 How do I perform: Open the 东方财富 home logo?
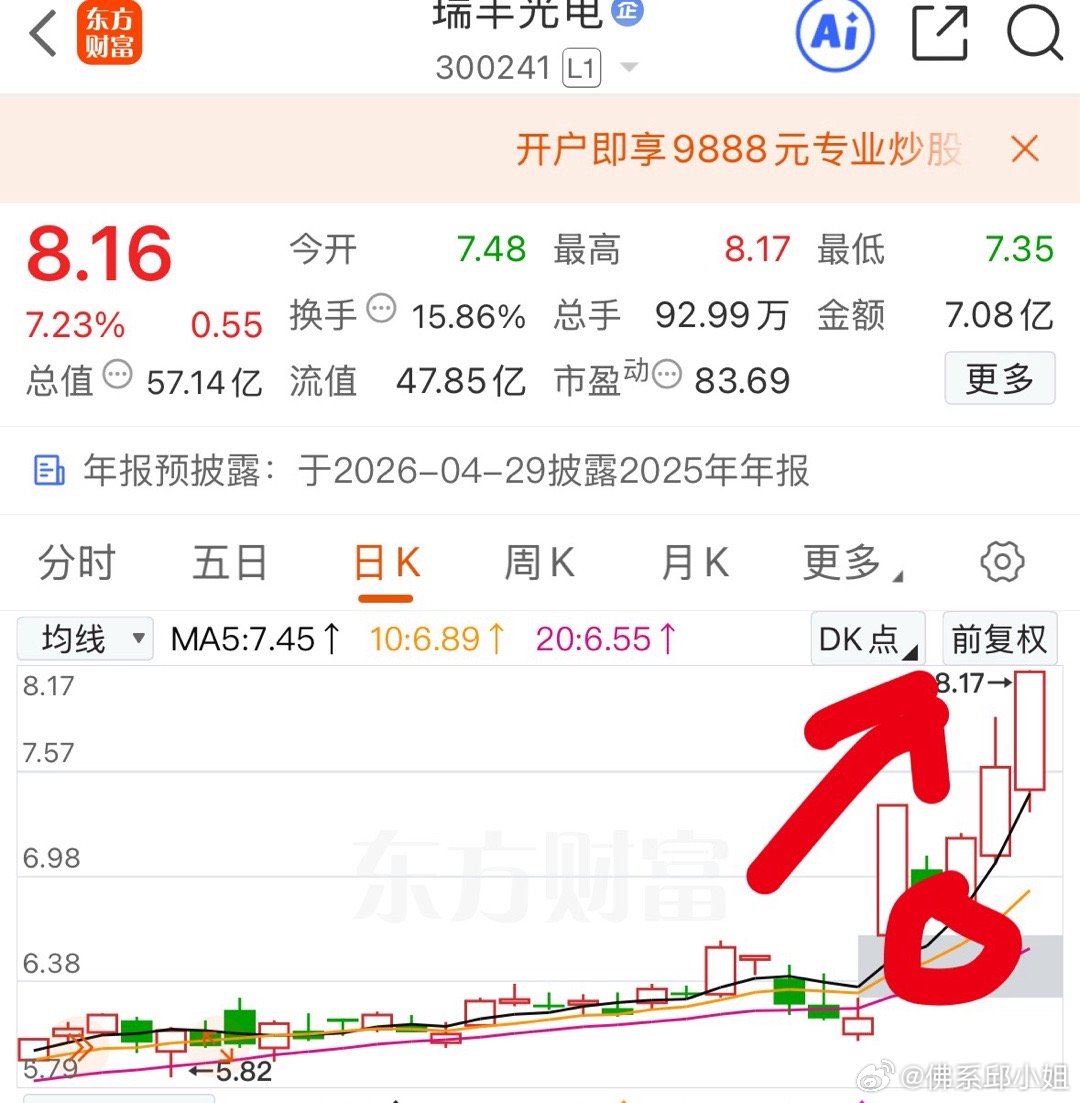tap(110, 33)
